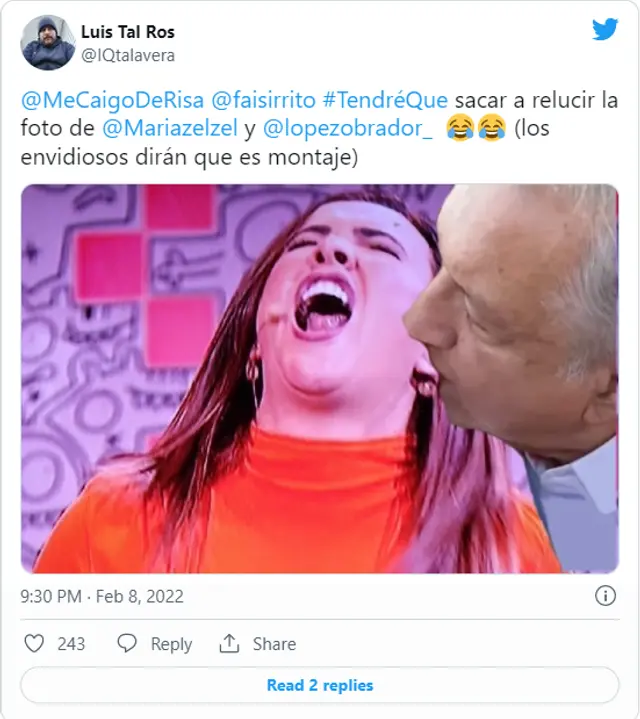This screenshot has height=719, width=640.
Task: Tap the Twitter bird logo
Action: click(x=605, y=30)
